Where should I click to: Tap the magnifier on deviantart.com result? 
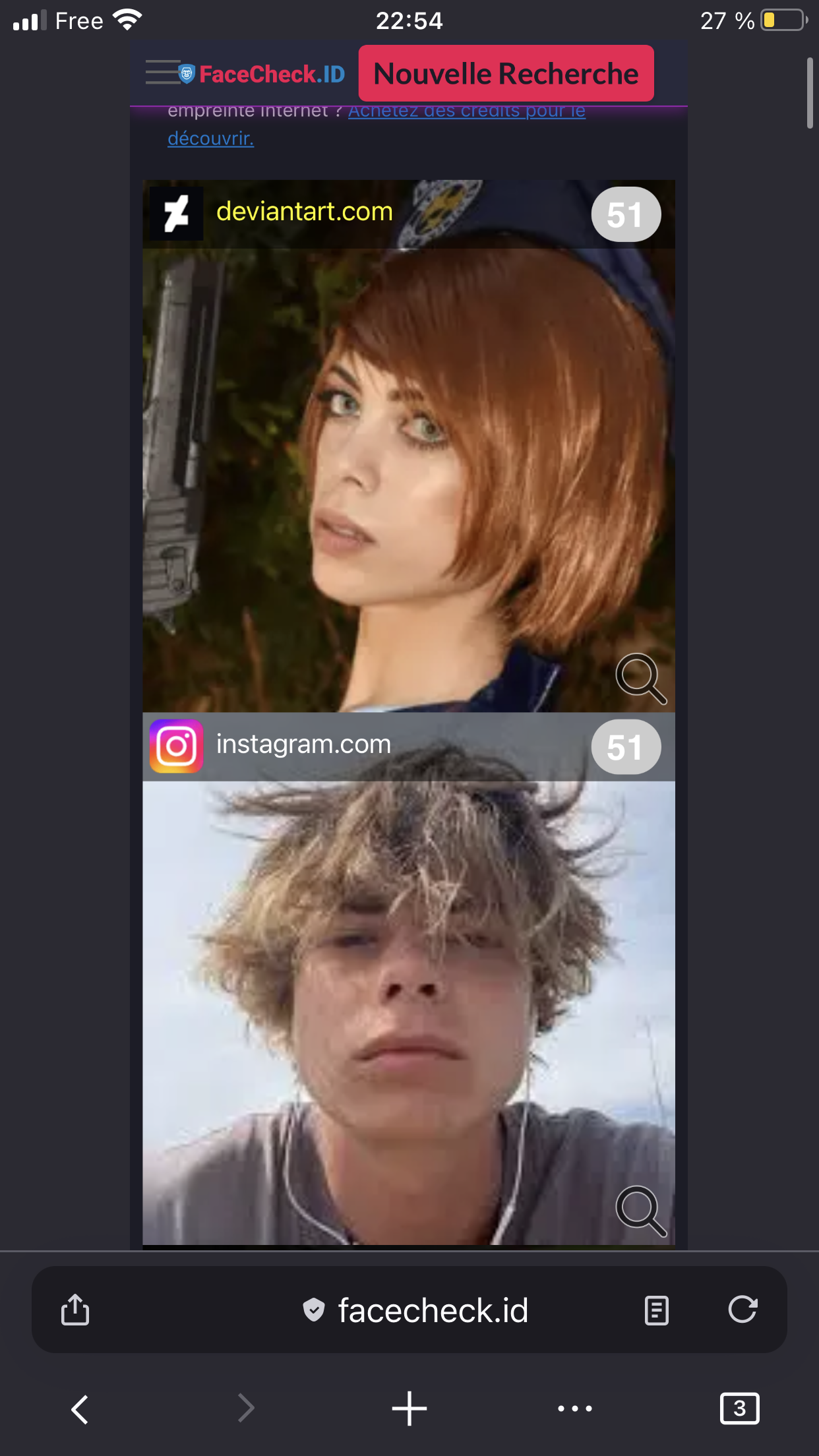(640, 679)
